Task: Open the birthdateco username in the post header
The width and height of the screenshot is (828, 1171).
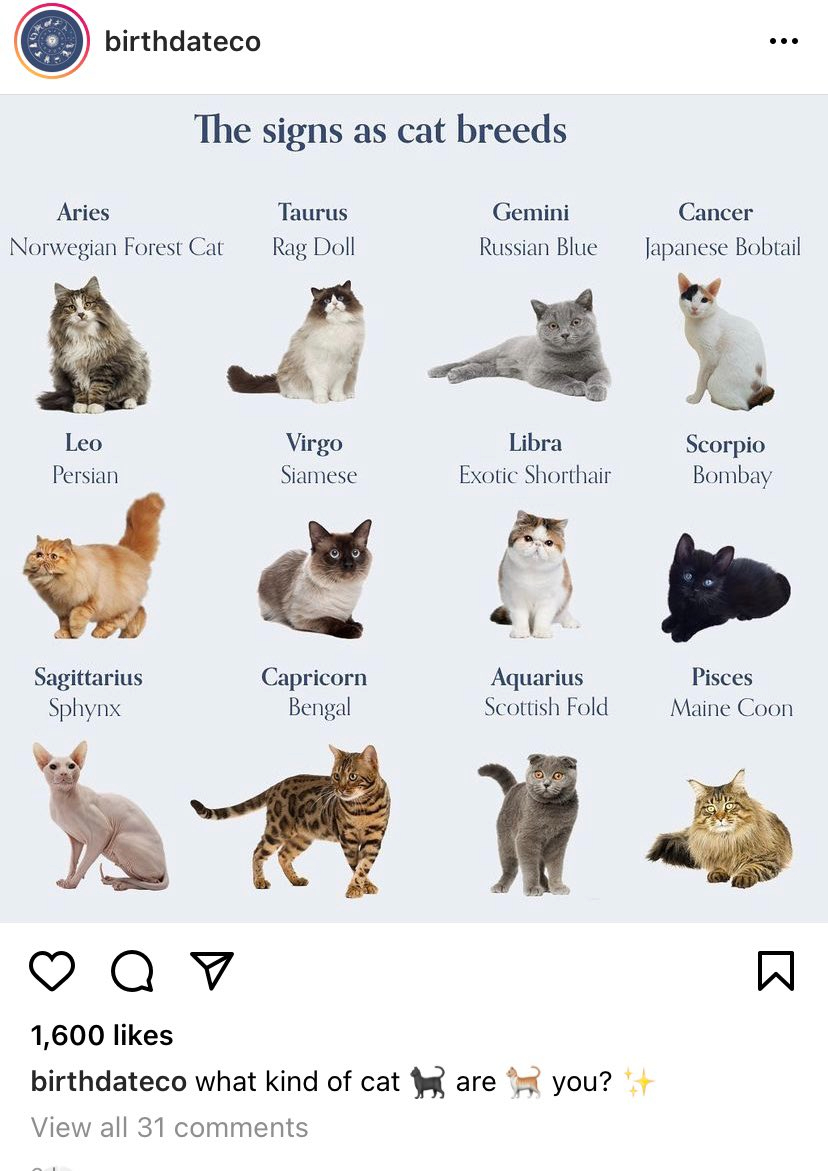Action: point(182,42)
